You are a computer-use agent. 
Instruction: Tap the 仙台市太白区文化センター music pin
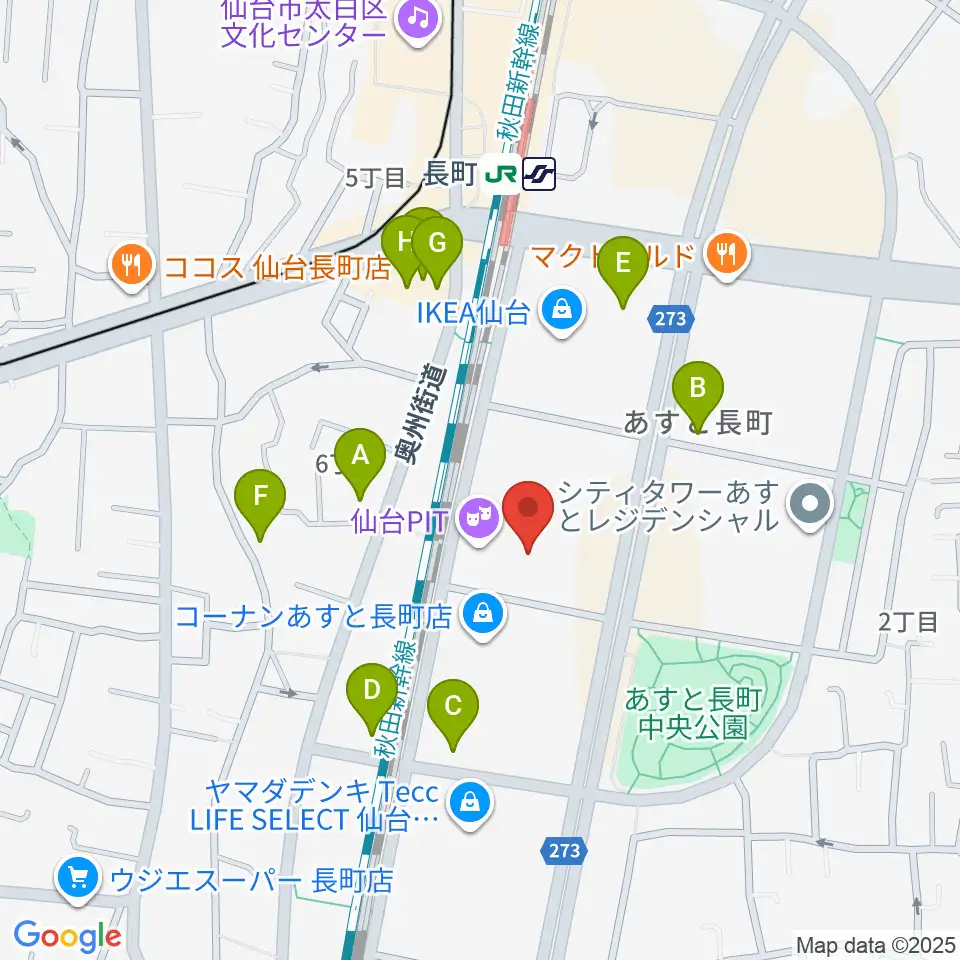416,18
